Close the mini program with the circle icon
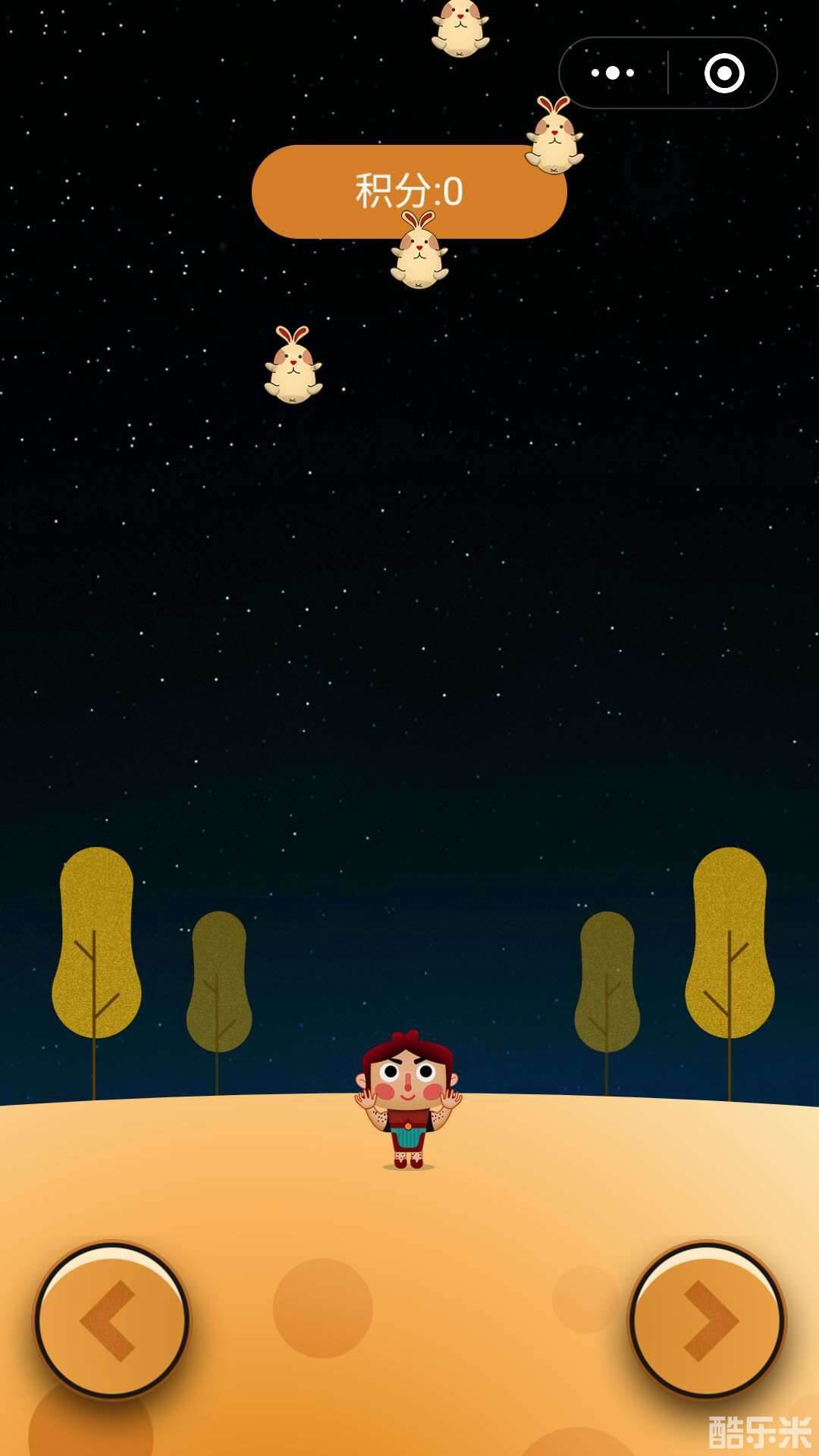The width and height of the screenshot is (819, 1456). coord(724,73)
